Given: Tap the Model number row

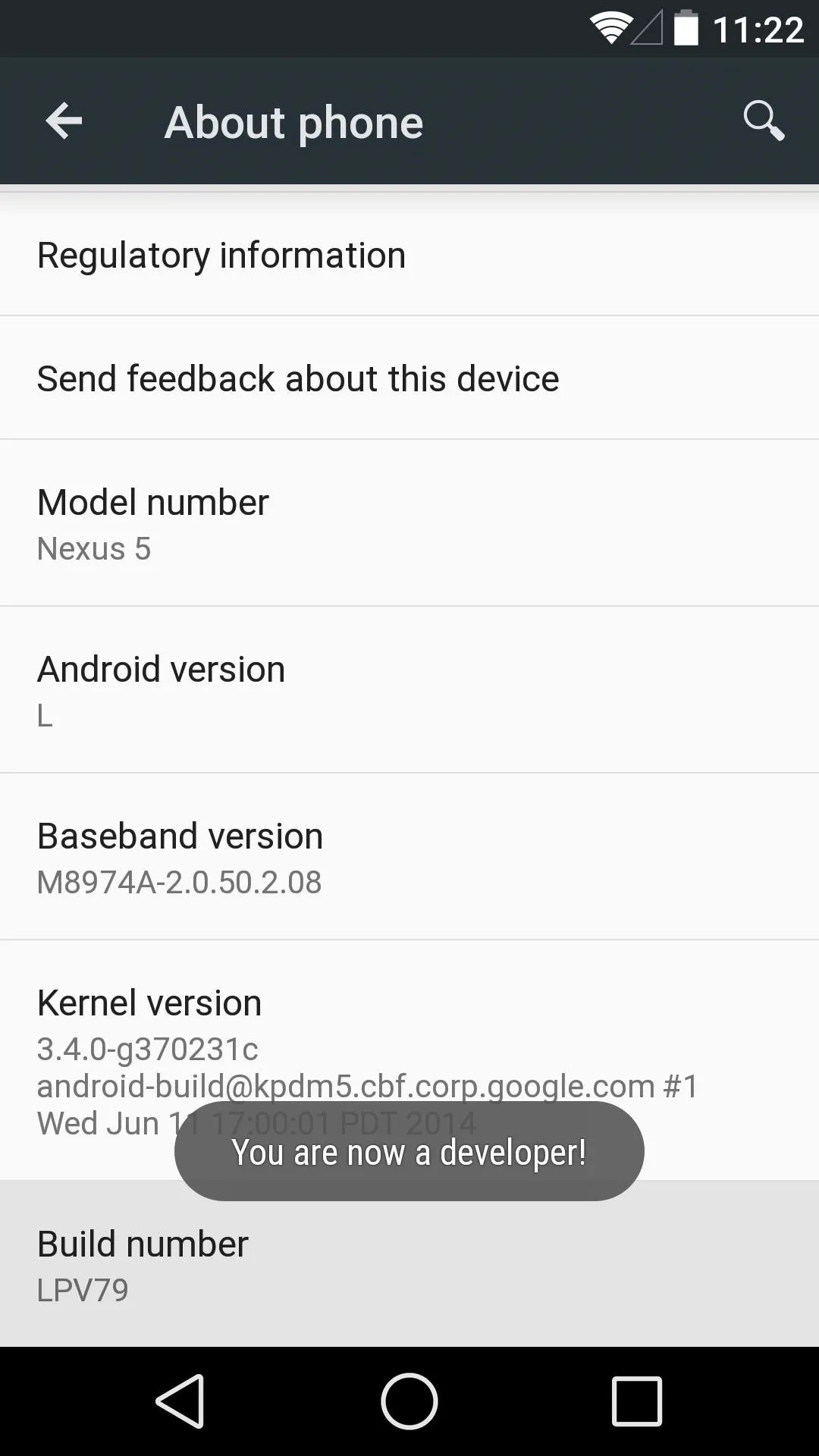Looking at the screenshot, I should pos(409,522).
